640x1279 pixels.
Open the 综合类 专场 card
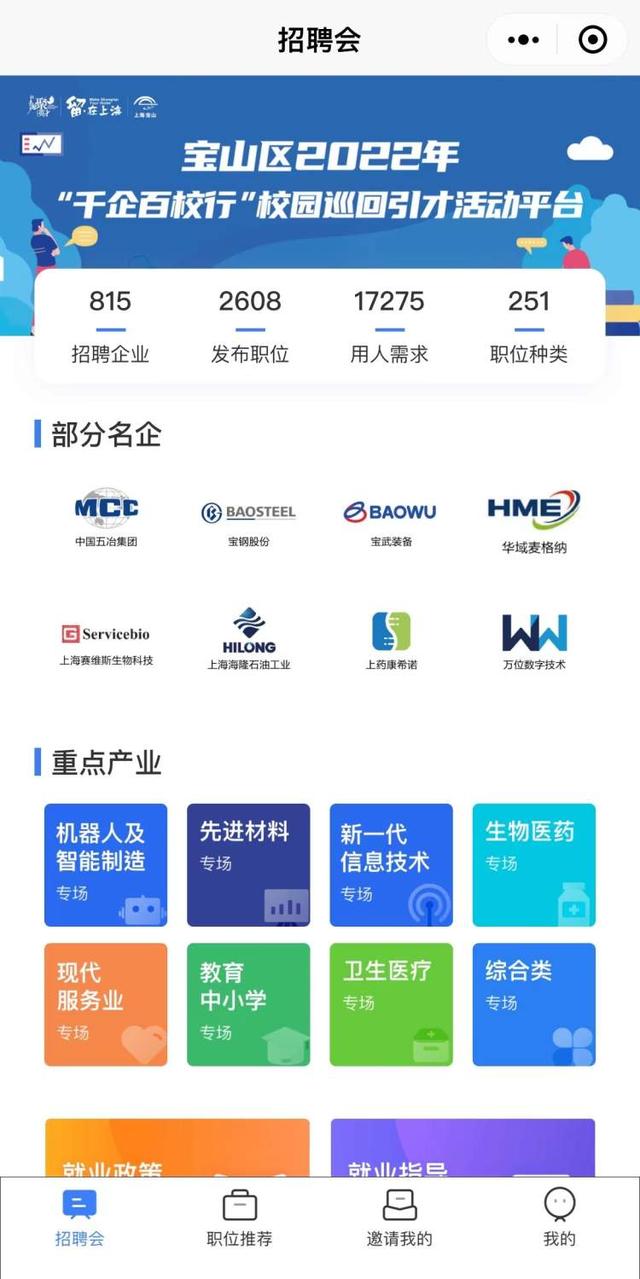[534, 1004]
